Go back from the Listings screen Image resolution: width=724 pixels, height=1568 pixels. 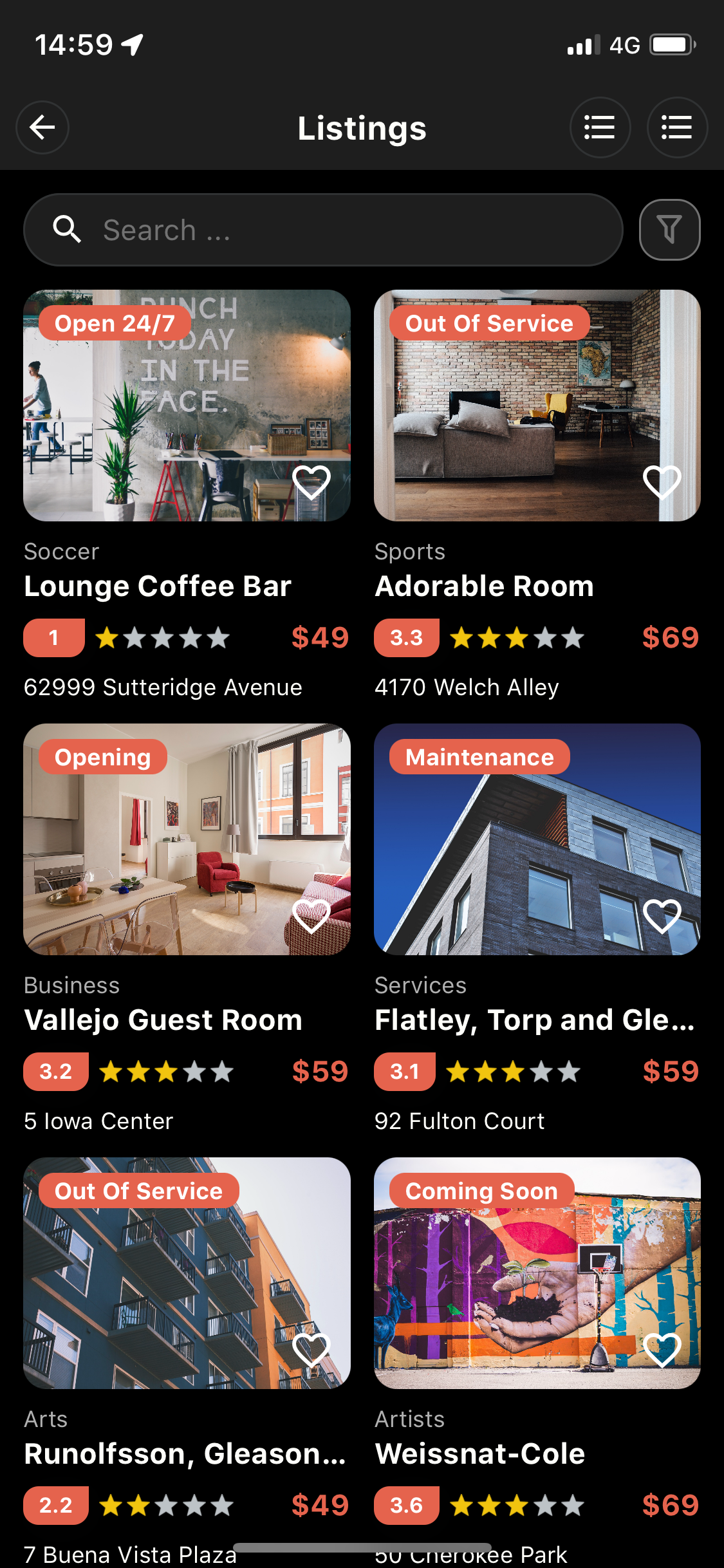[42, 127]
